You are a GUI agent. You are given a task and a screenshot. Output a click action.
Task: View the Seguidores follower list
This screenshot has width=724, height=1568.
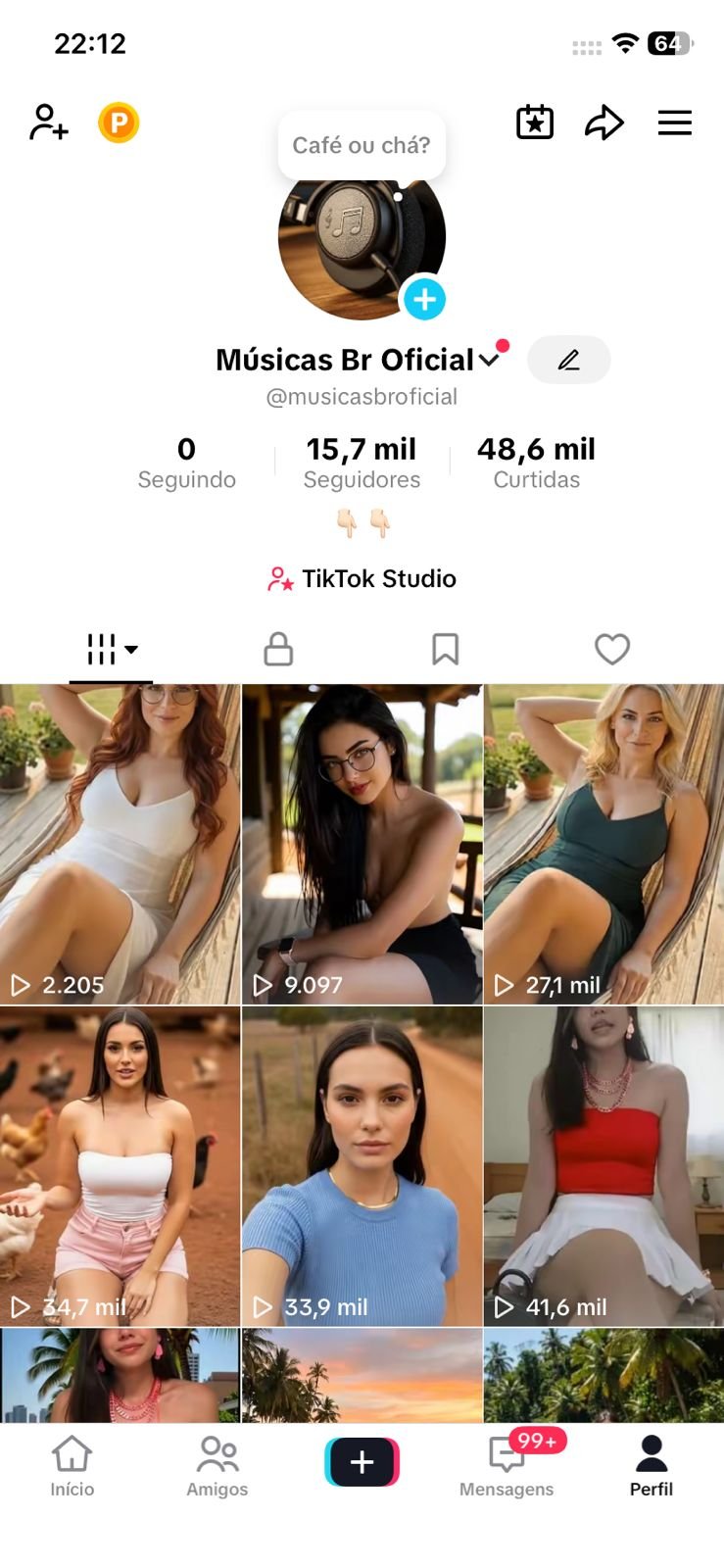click(x=362, y=461)
